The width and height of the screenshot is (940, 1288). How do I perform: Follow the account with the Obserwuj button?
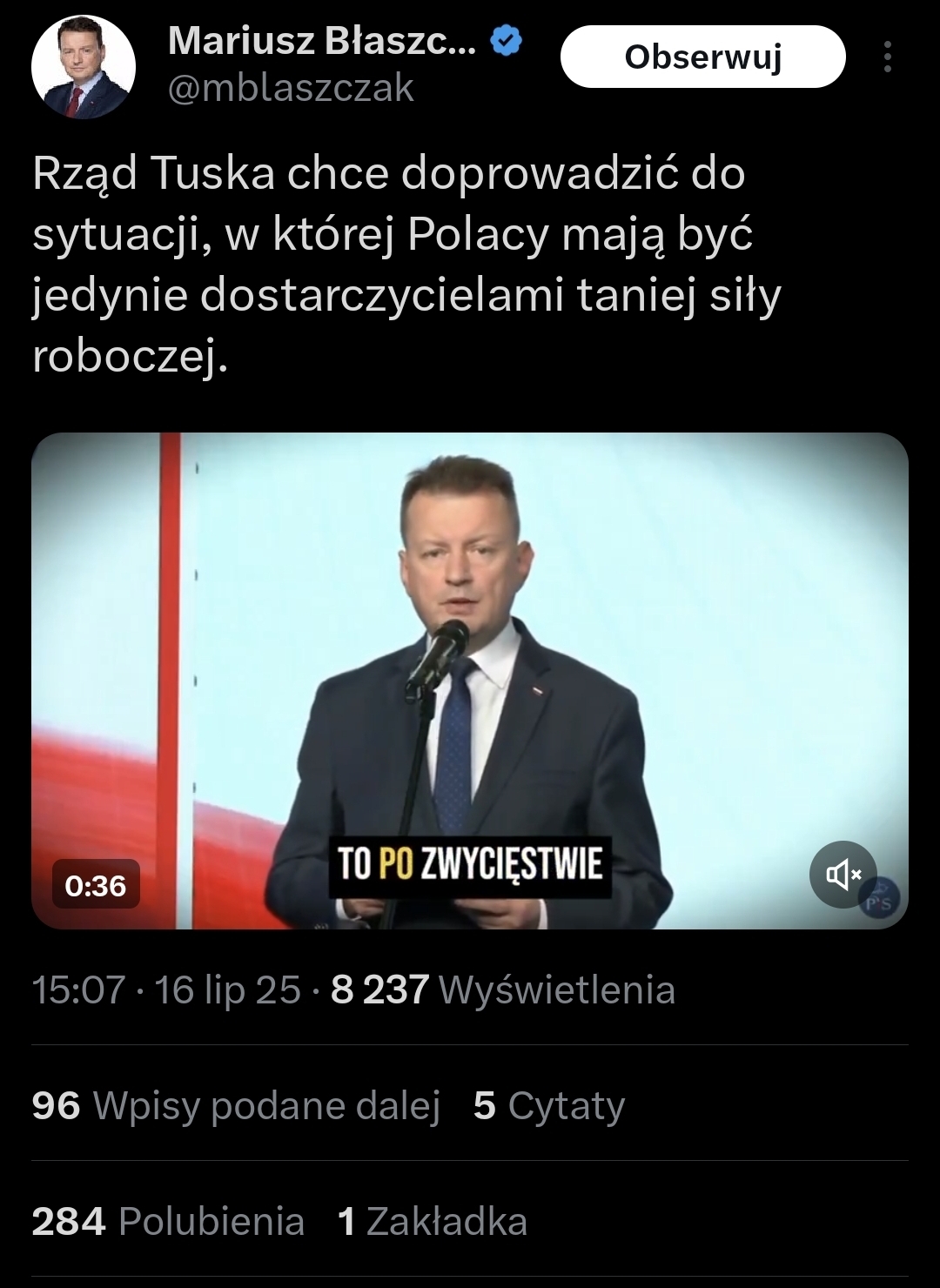tap(702, 57)
